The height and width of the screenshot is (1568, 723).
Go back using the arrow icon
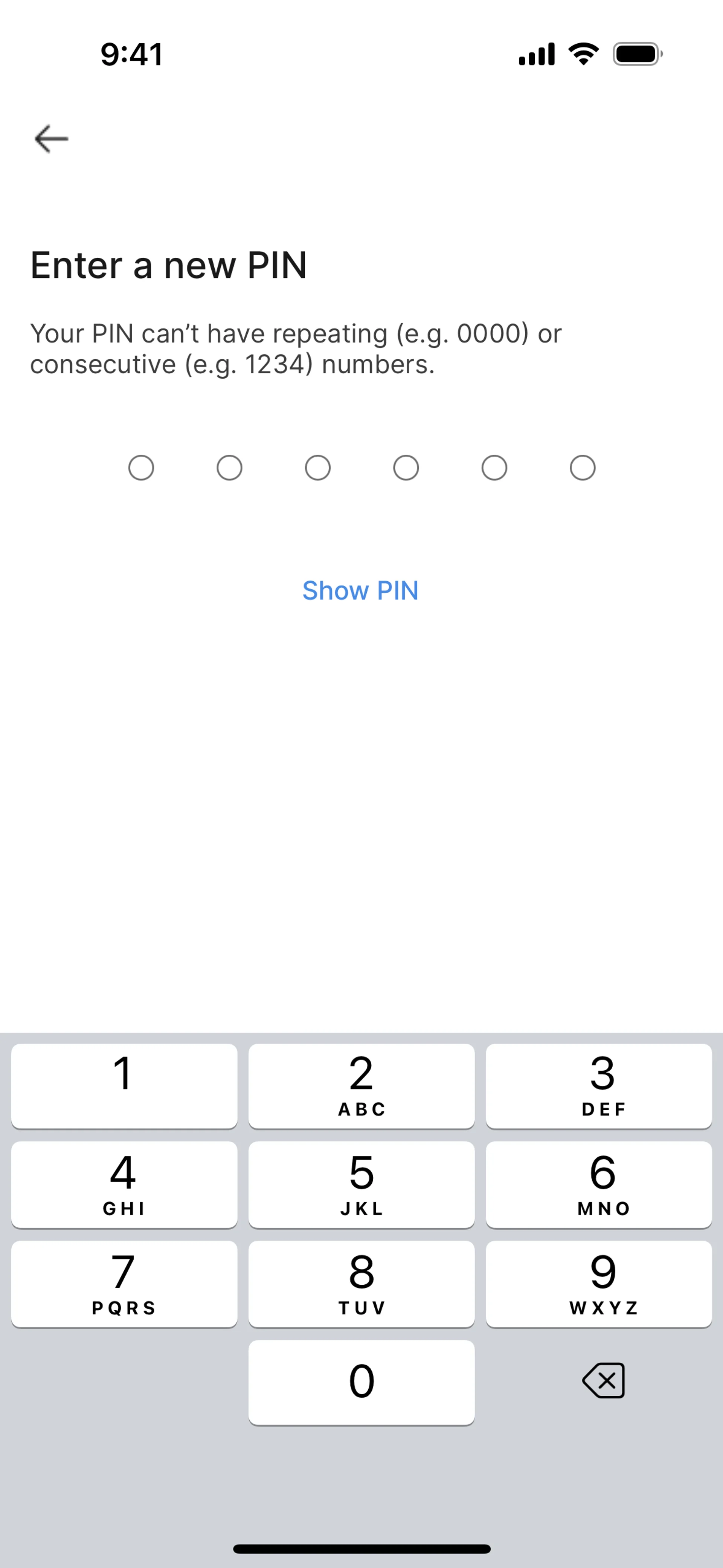coord(51,139)
